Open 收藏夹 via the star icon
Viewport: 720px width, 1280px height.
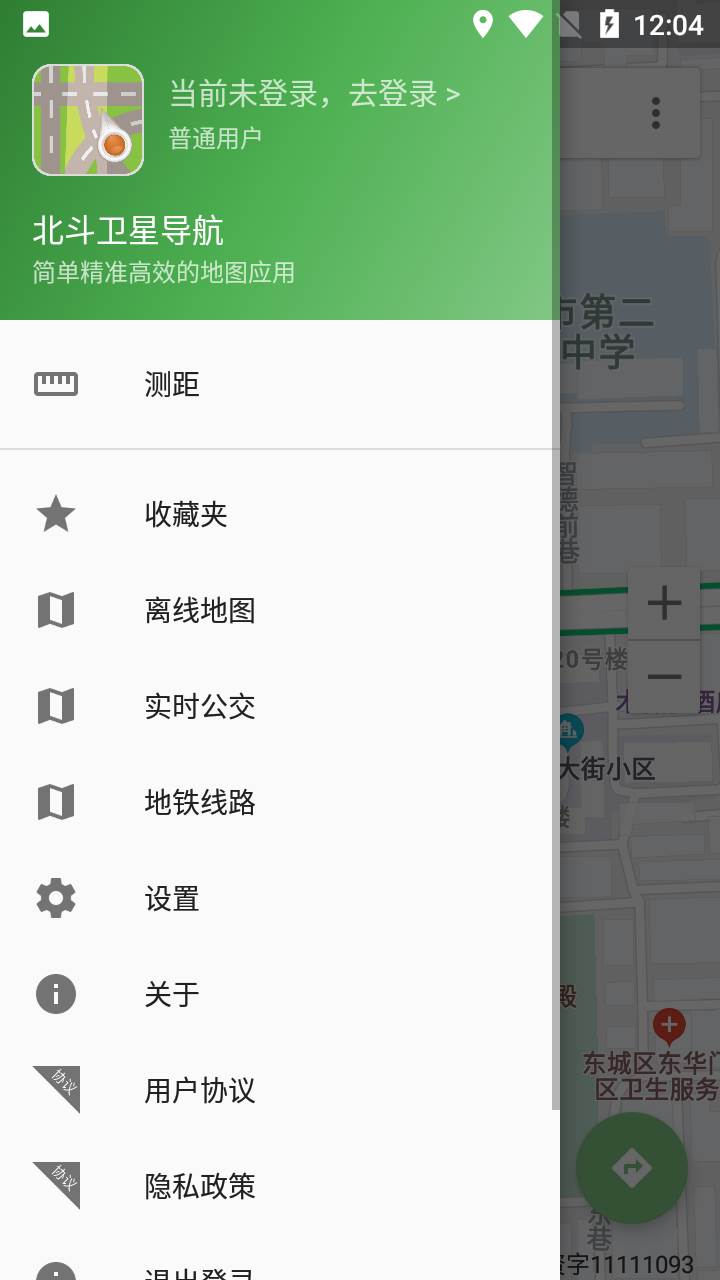coord(55,514)
